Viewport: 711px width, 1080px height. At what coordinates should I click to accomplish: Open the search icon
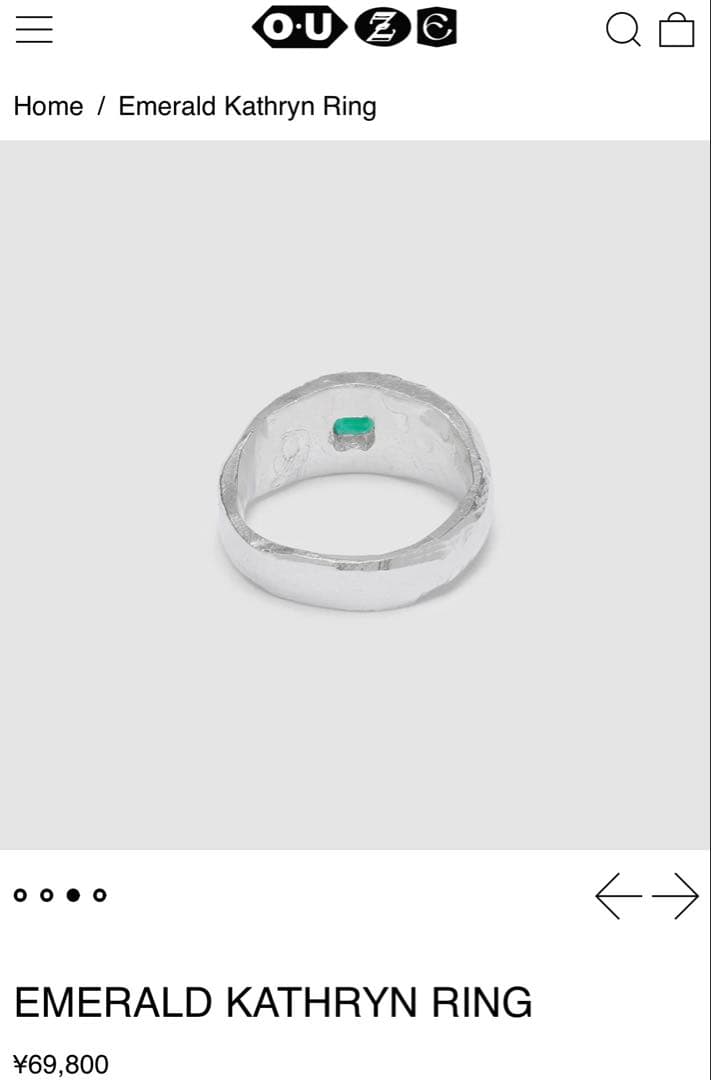622,29
